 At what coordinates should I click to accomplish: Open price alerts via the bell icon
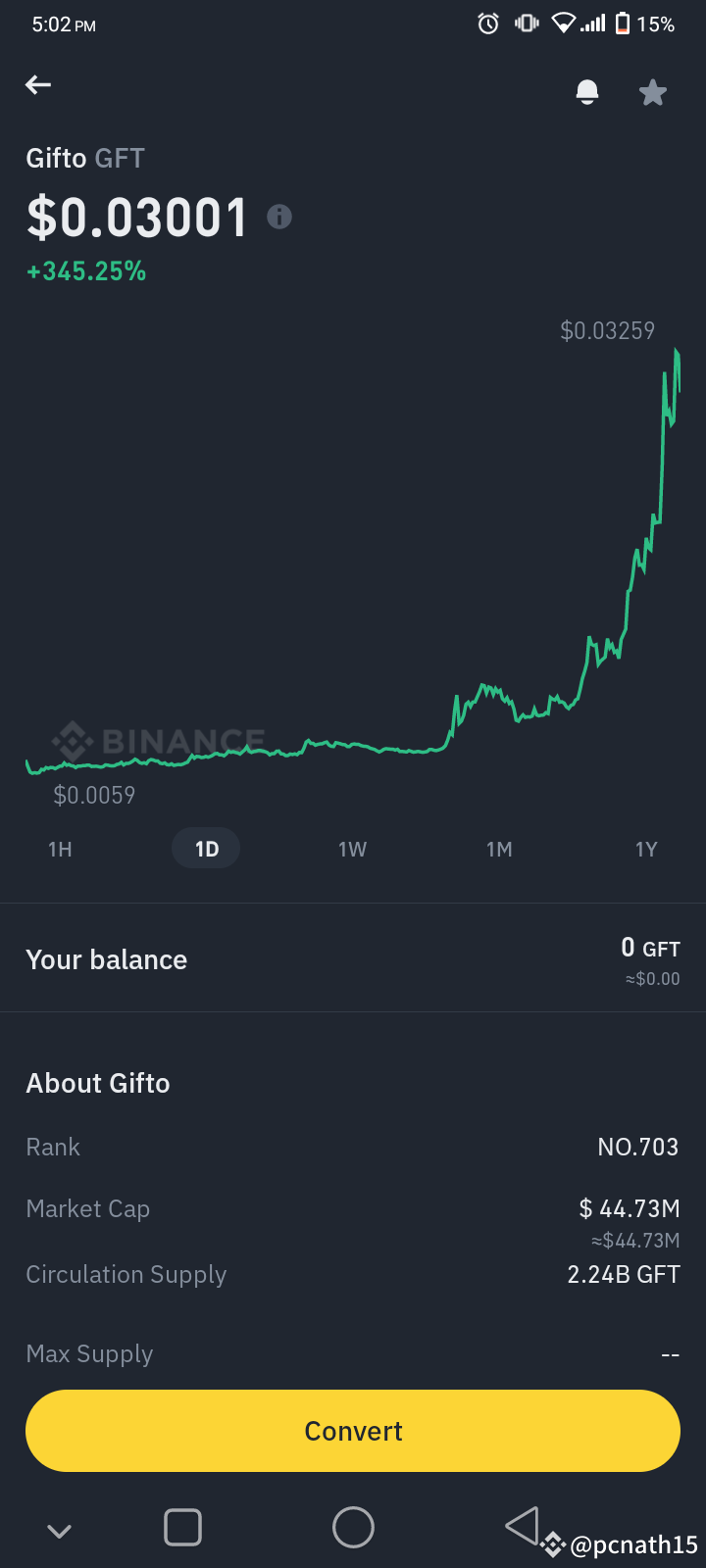tap(586, 91)
